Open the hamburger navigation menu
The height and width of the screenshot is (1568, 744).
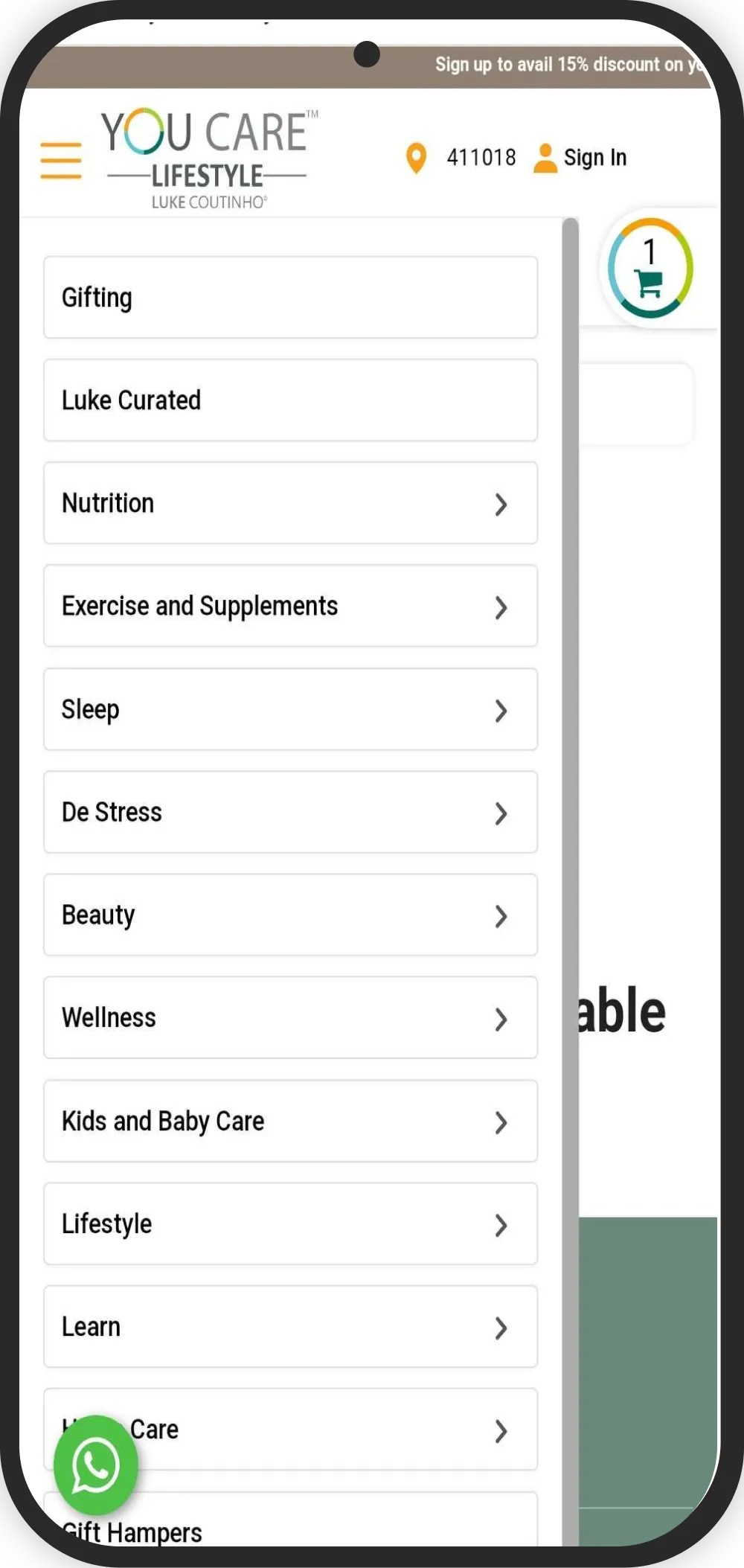[x=60, y=159]
